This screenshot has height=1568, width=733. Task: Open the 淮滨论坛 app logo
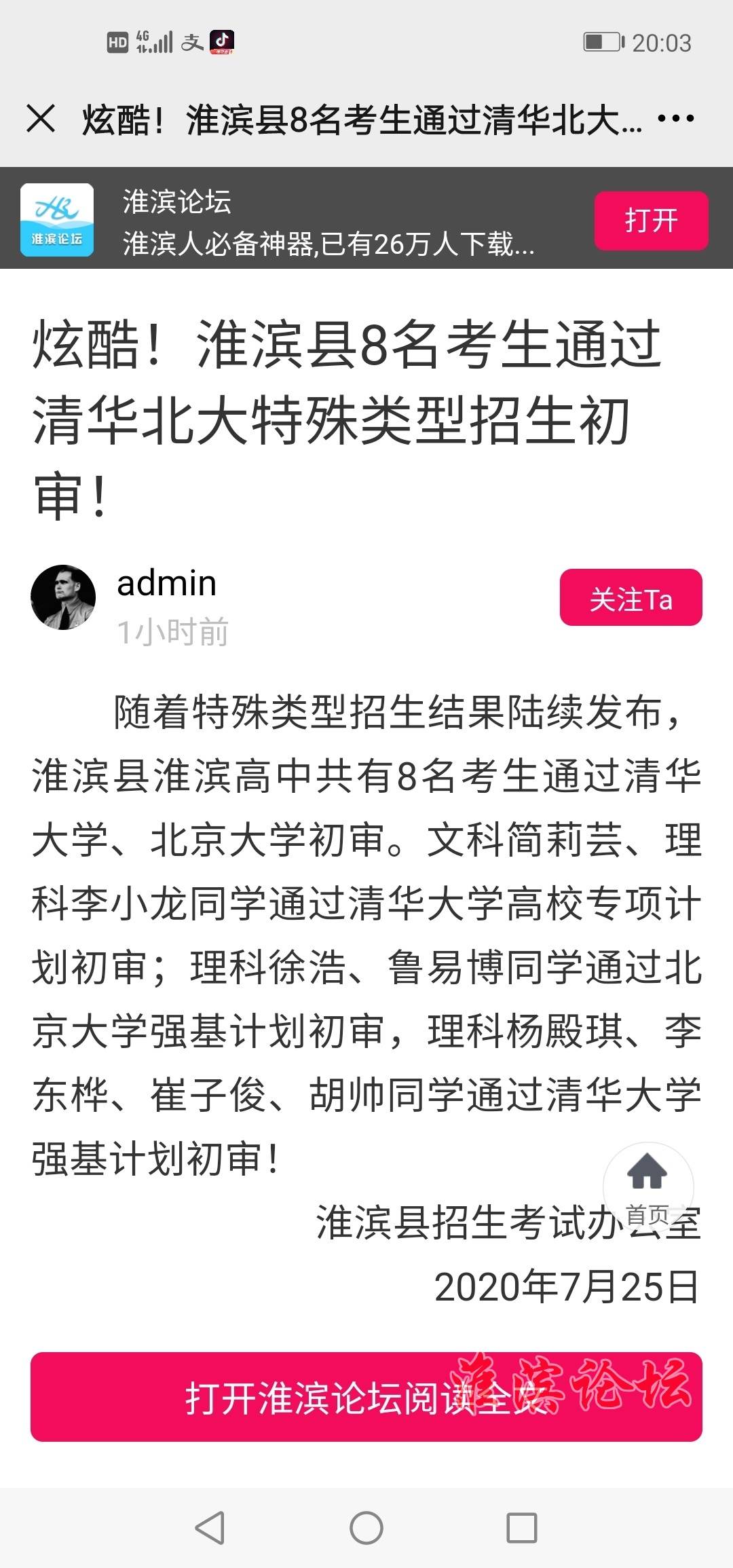point(57,220)
